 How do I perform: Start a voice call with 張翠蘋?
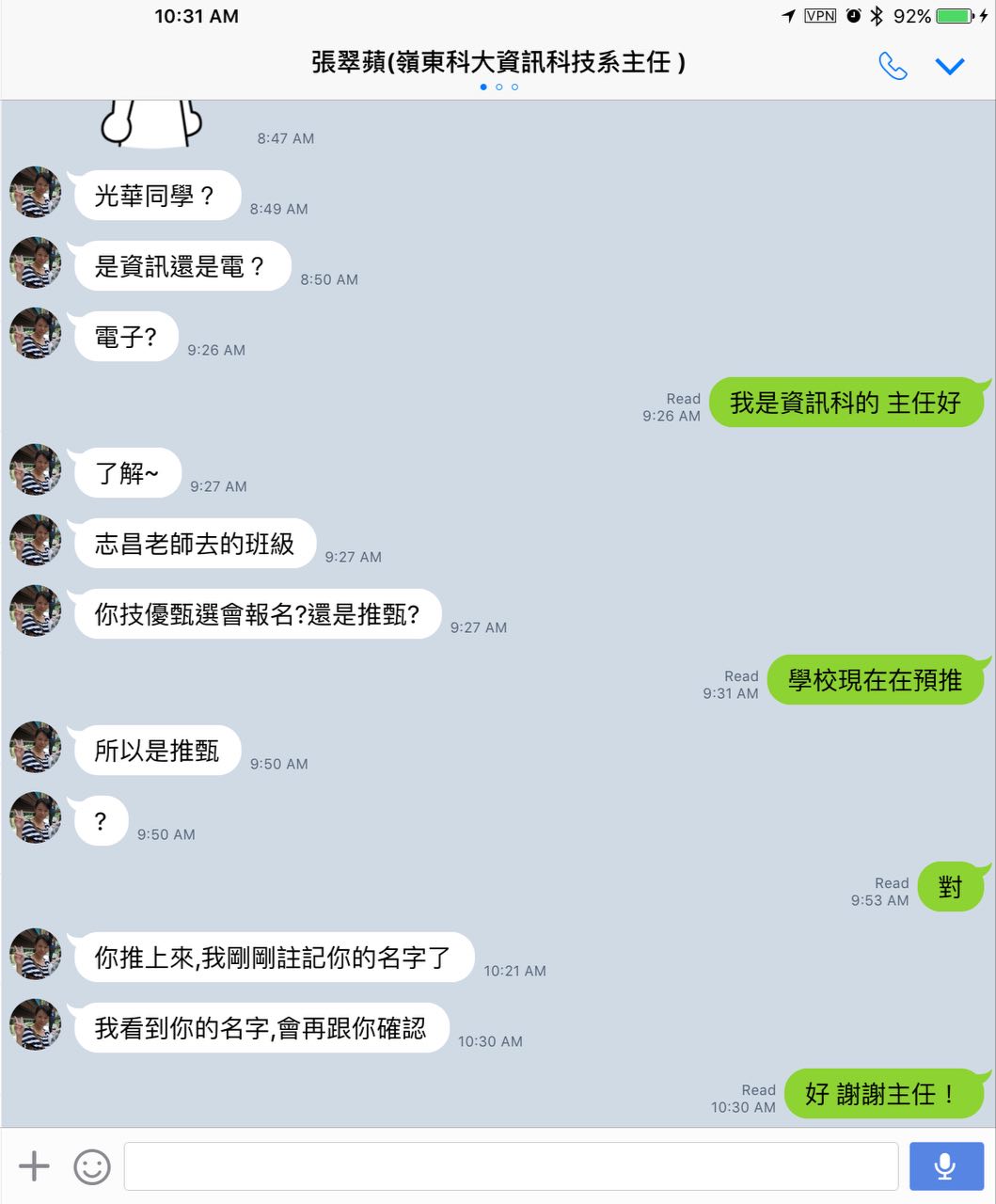(893, 66)
